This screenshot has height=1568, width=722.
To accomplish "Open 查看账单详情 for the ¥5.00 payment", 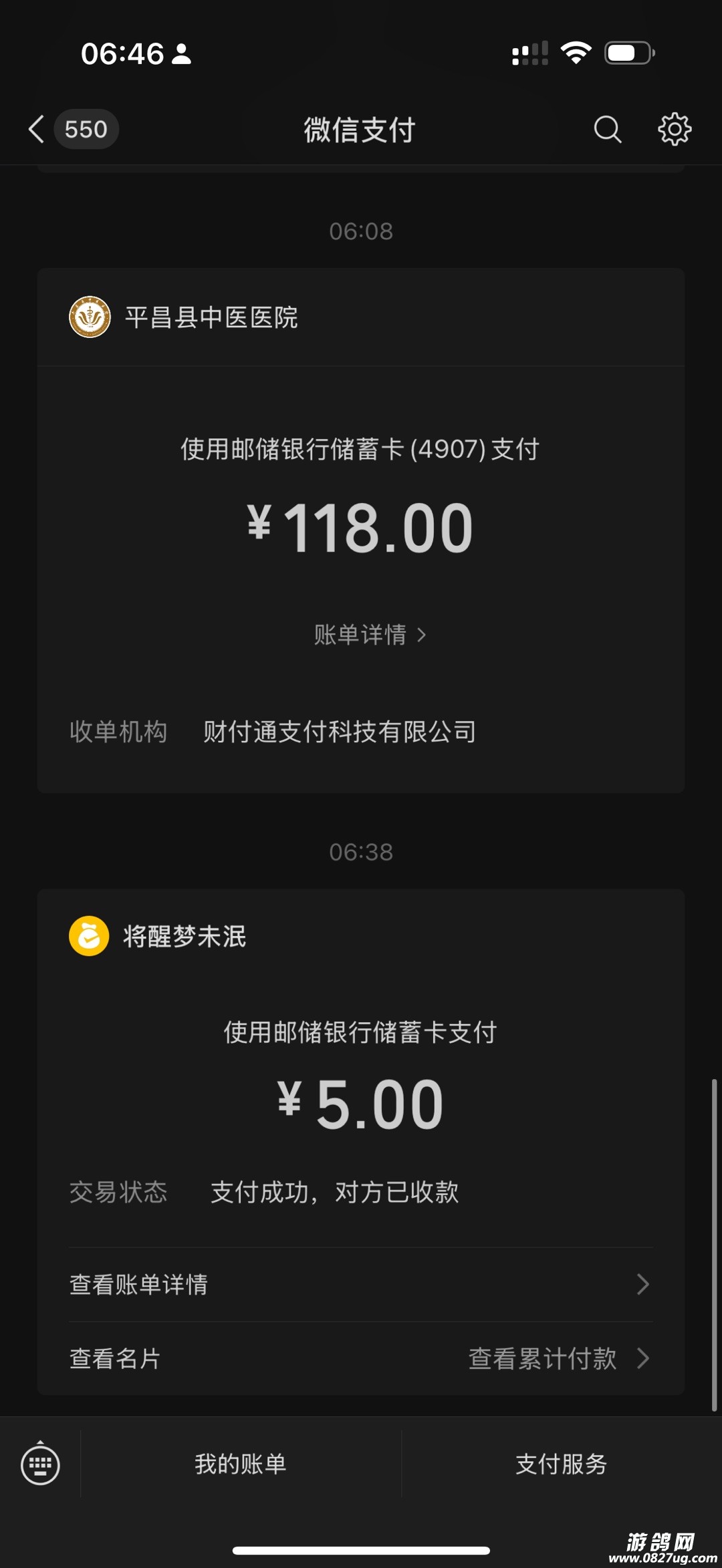I will click(360, 1284).
